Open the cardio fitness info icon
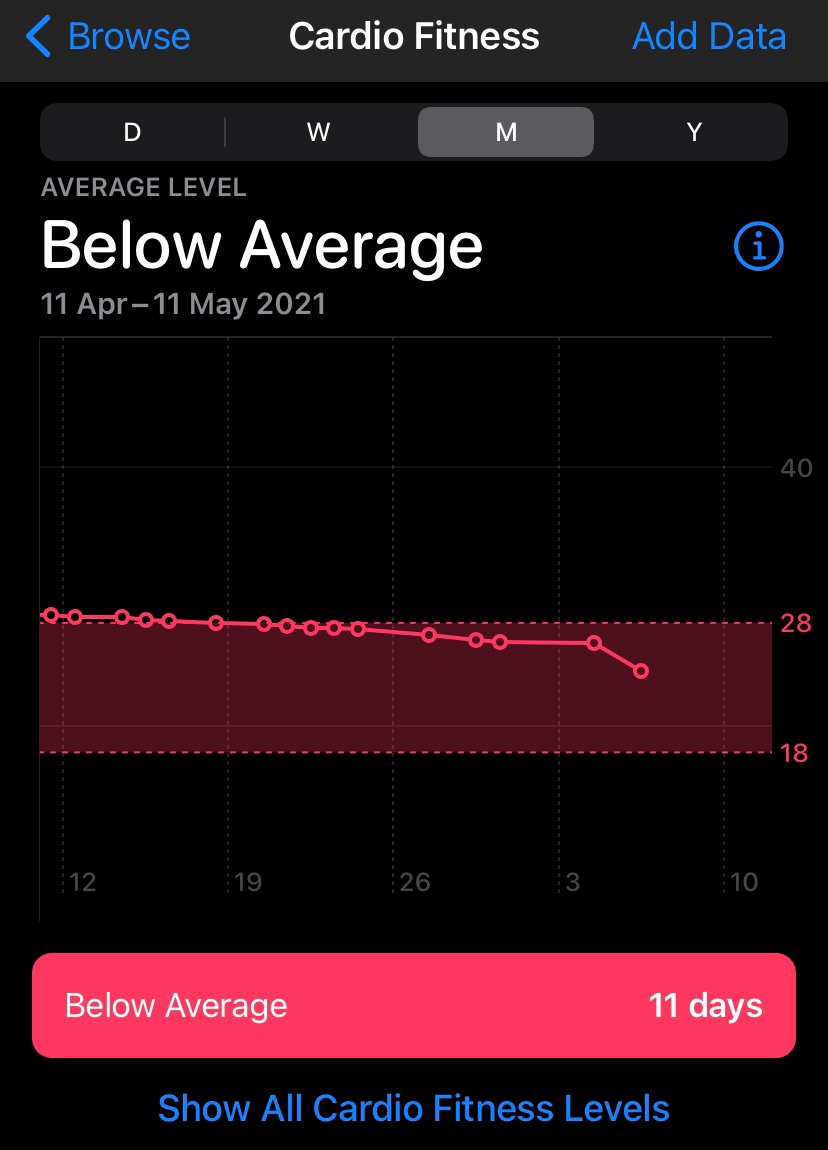828x1150 pixels. [x=759, y=246]
